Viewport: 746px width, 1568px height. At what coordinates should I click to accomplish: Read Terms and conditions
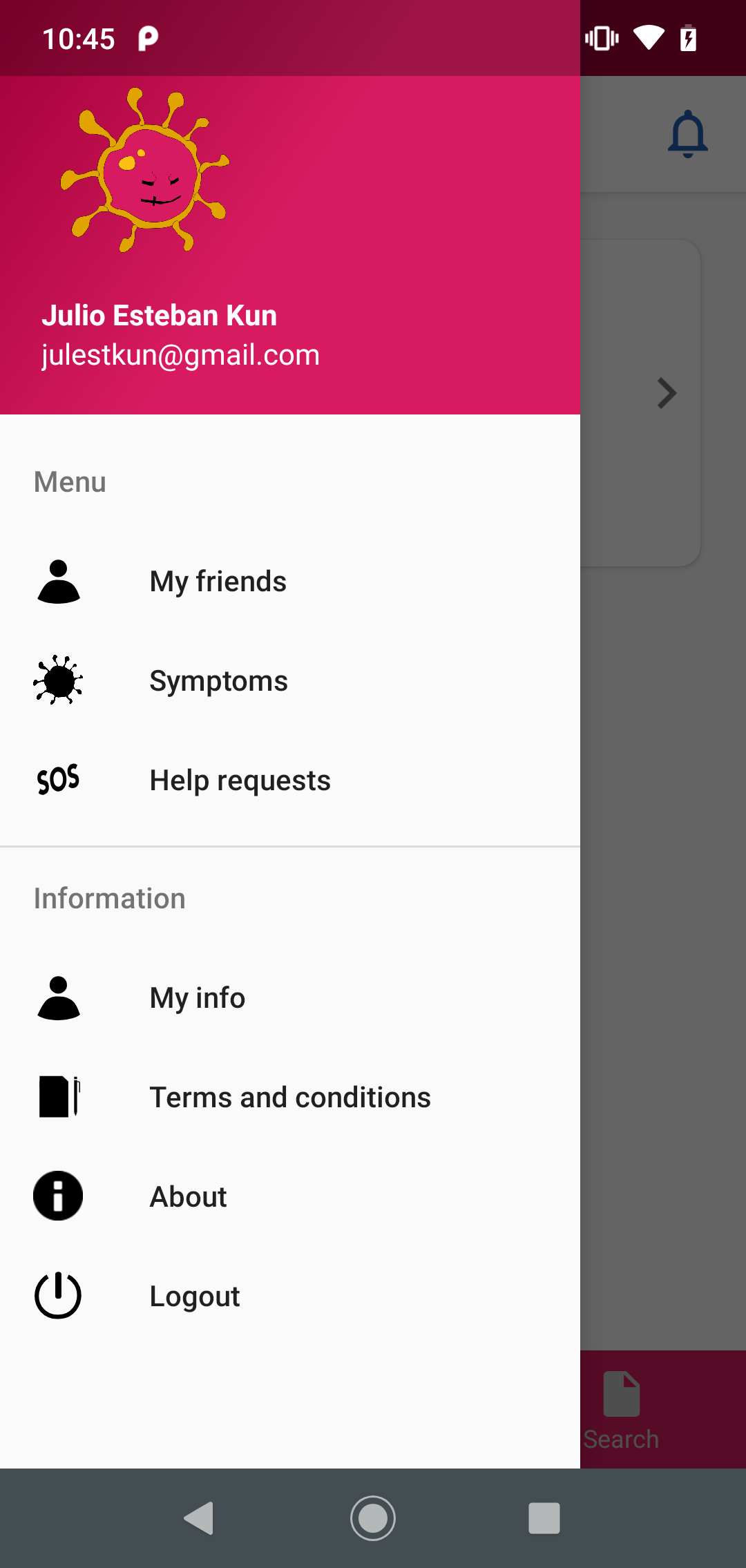[x=290, y=1098]
